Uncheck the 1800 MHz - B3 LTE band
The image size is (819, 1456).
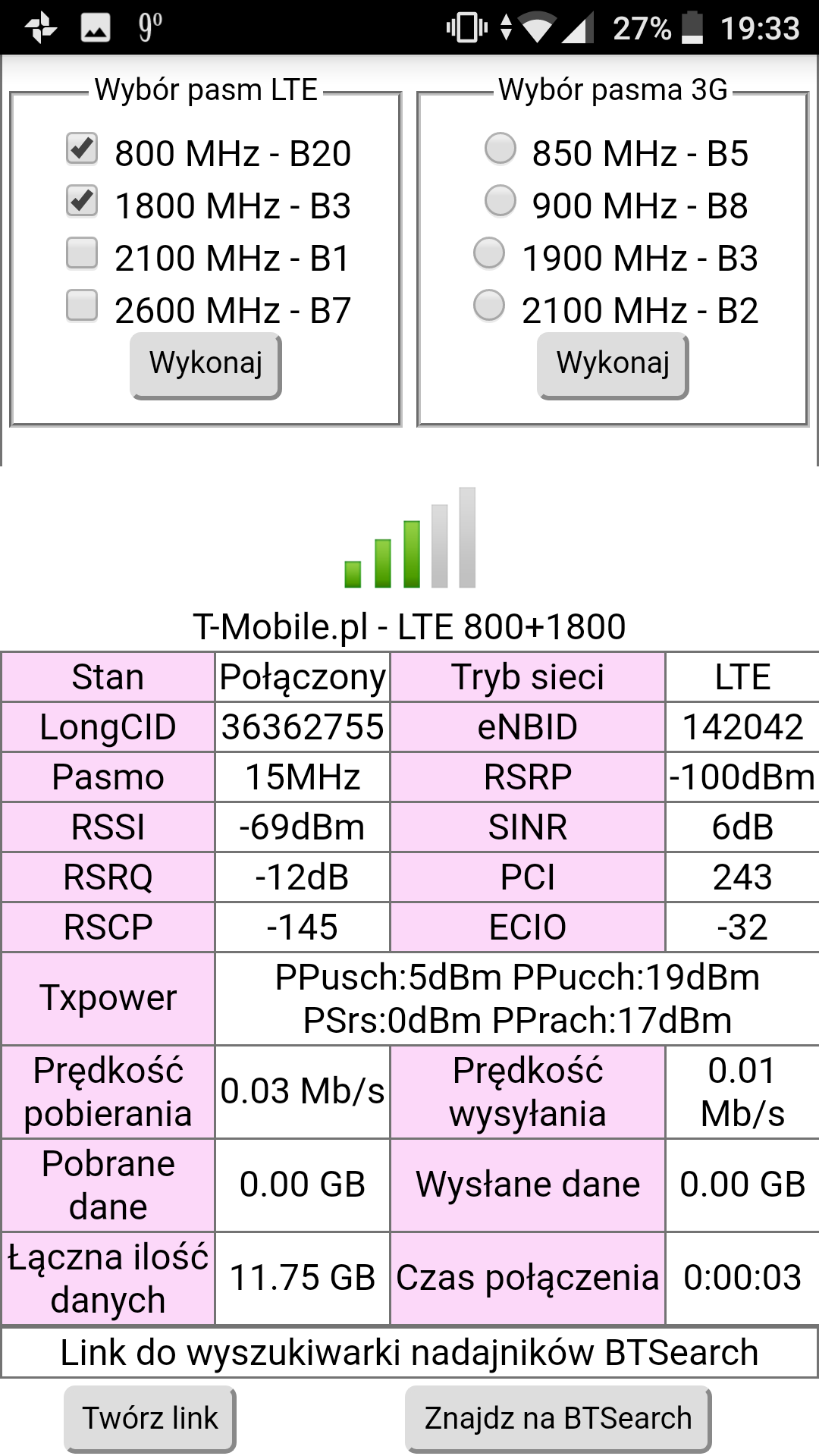pos(82,201)
